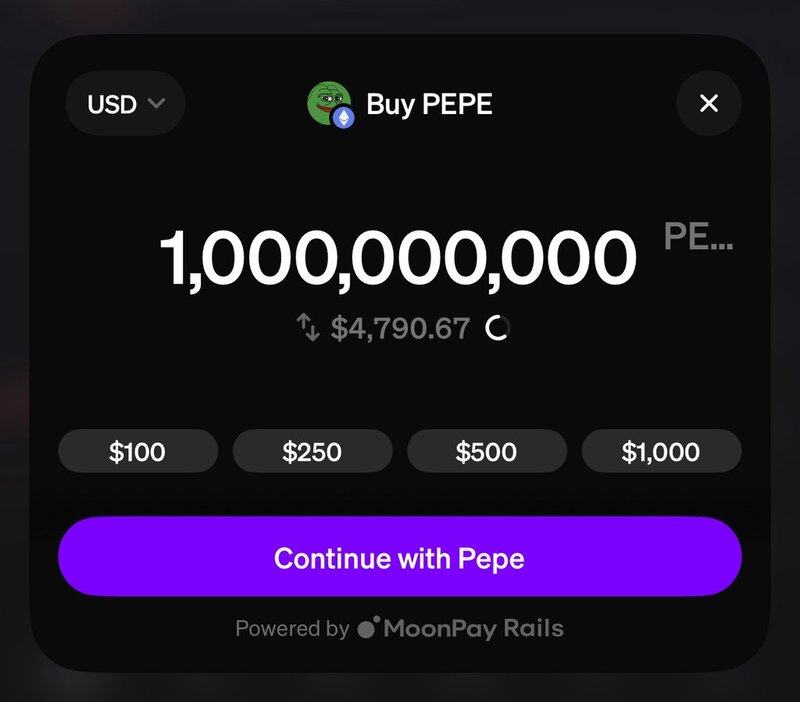
Task: Pick the $500 amount chip
Action: 486,451
